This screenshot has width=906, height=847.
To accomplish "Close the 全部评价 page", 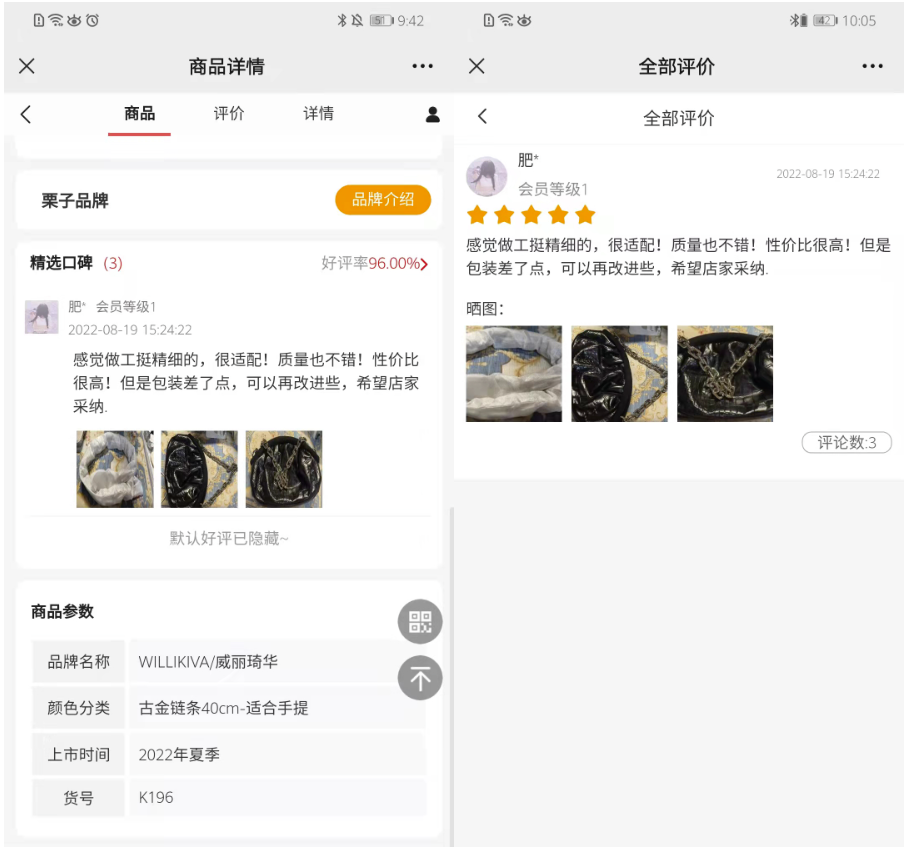I will [477, 66].
